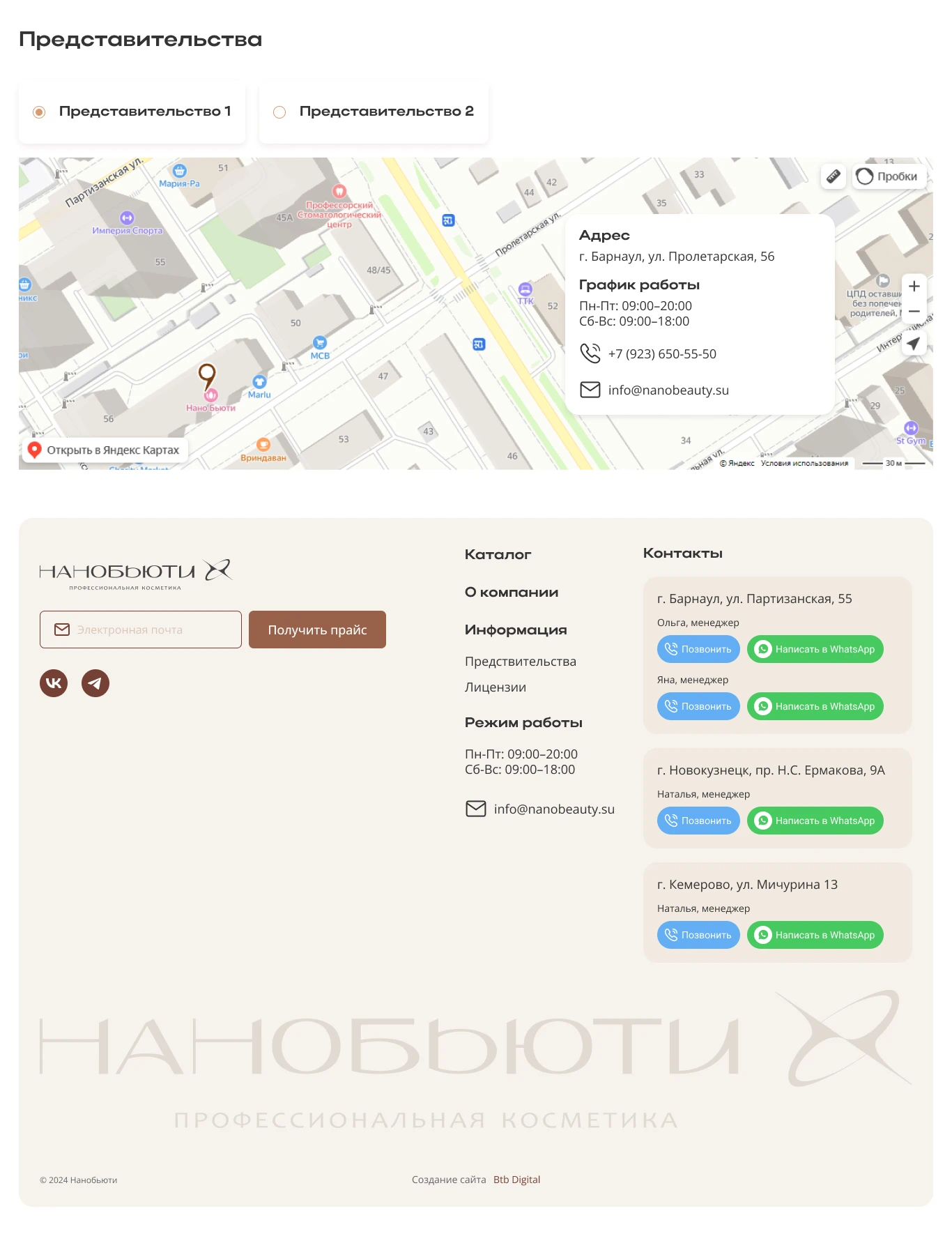
Task: Open the VK social page
Action: (54, 683)
